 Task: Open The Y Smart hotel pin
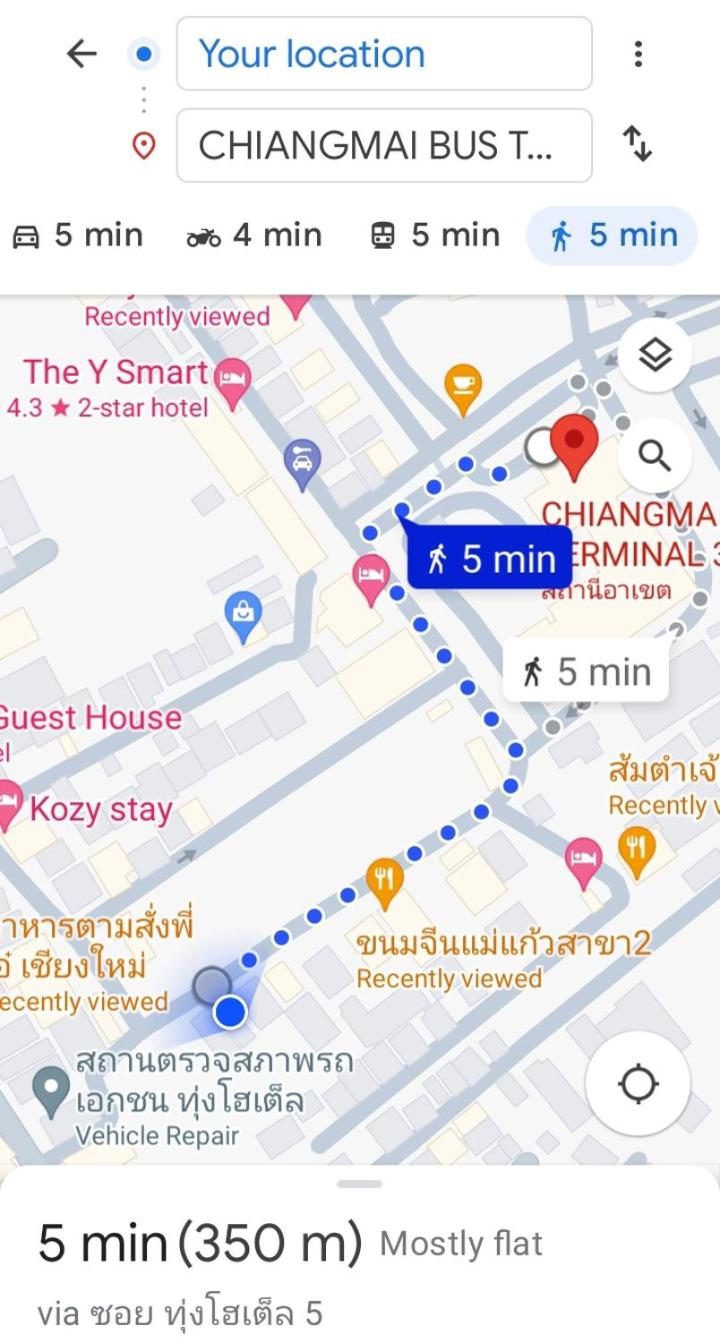233,381
